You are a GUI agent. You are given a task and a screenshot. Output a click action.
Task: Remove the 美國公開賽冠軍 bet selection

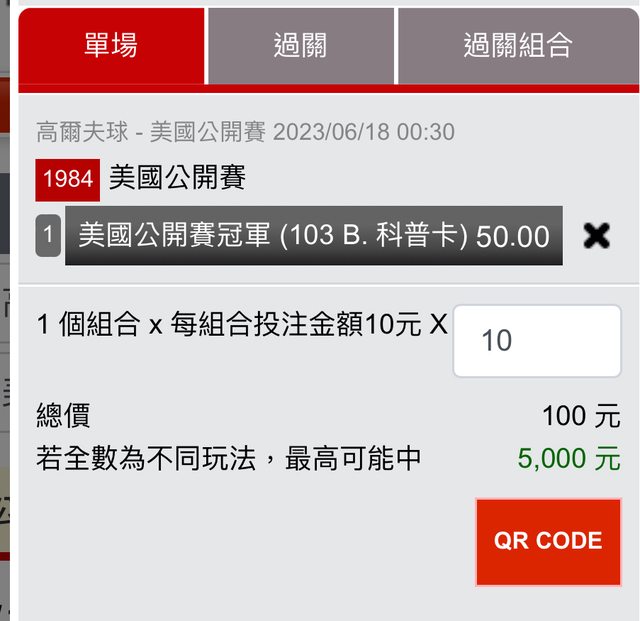[596, 236]
